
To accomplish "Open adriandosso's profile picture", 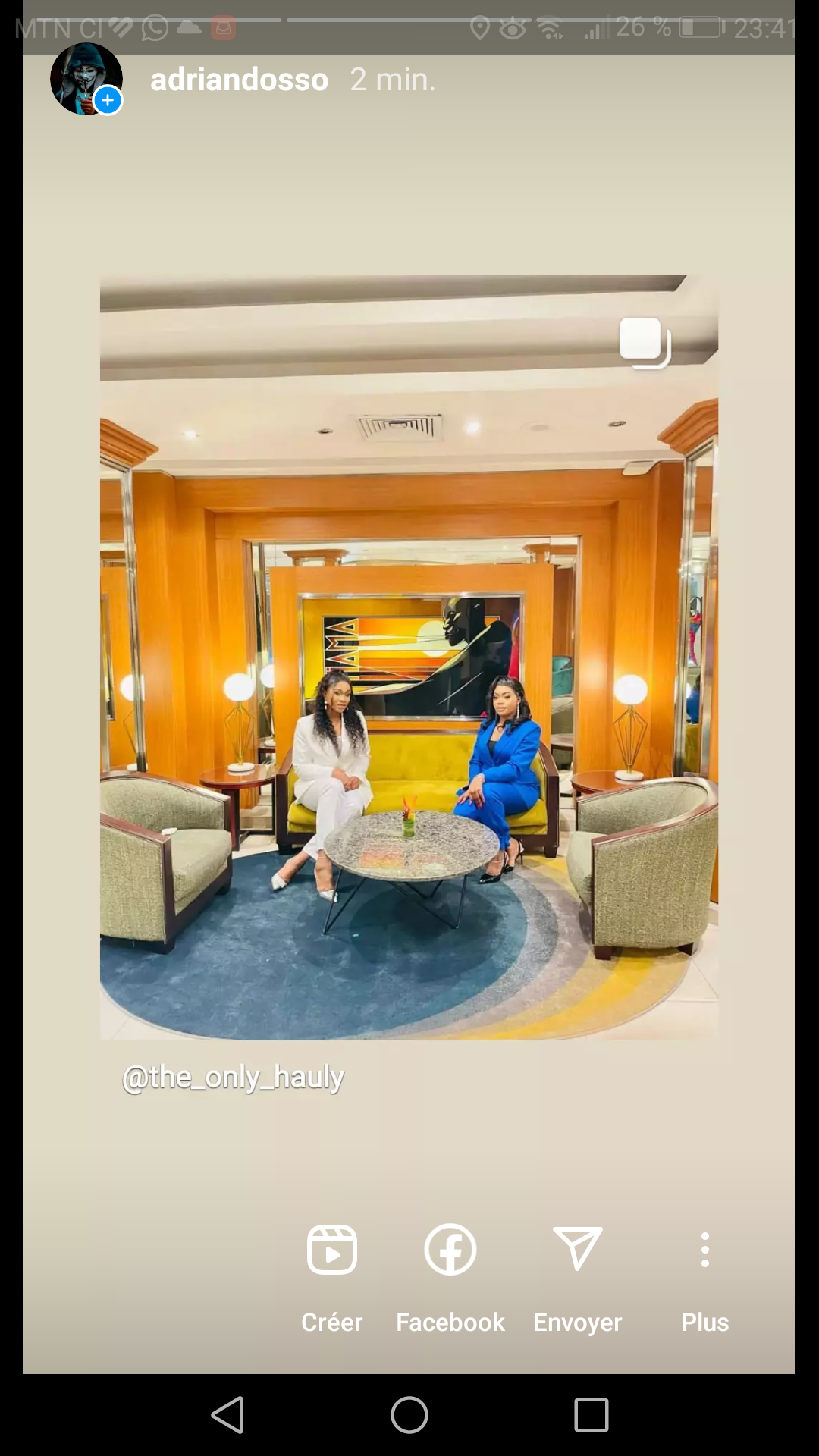I will 86,79.
